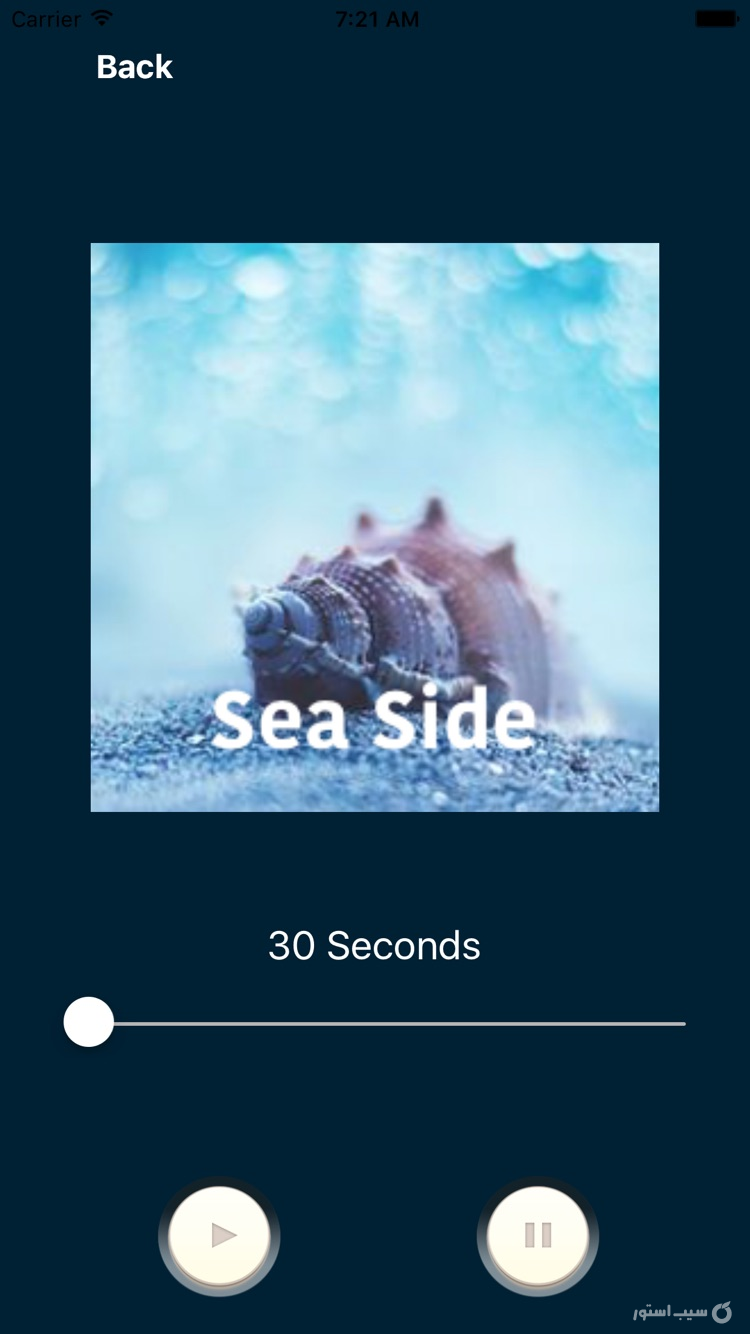Tap the duration slider handle
The width and height of the screenshot is (750, 1334).
coord(89,1022)
